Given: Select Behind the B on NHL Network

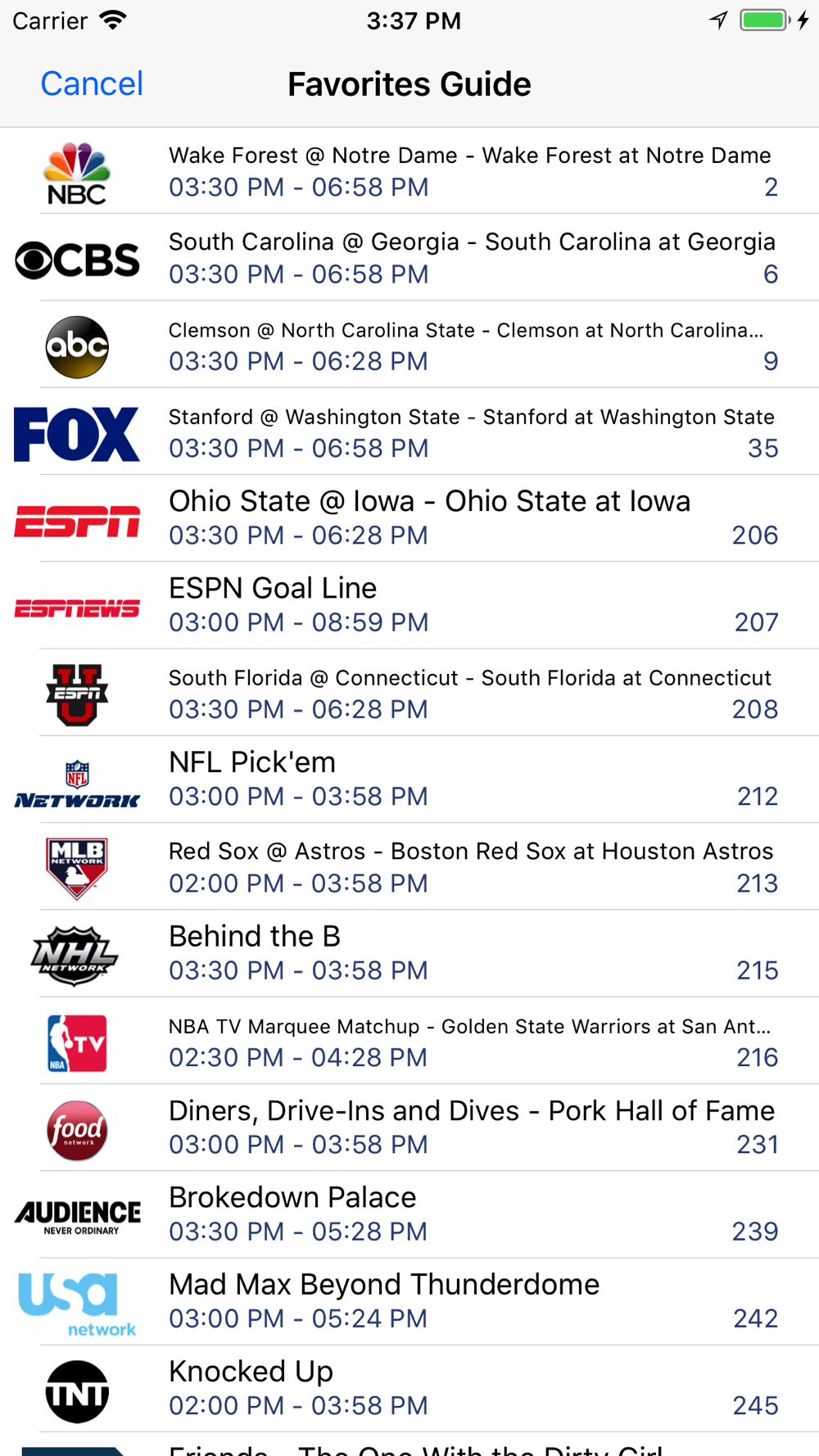Looking at the screenshot, I should tap(409, 953).
